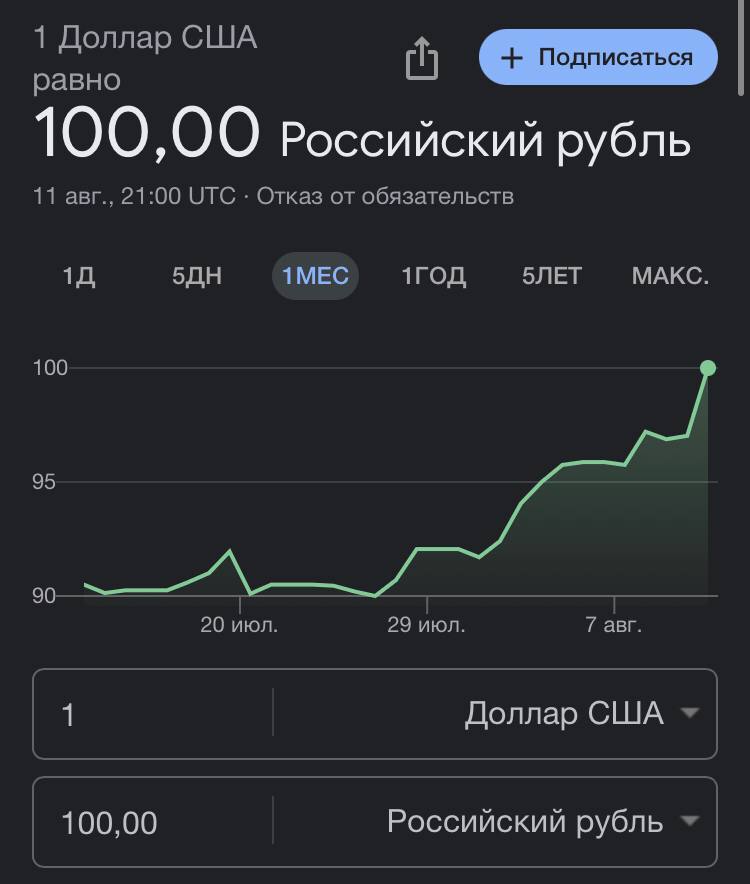Select the 5ДН time range

[197, 276]
